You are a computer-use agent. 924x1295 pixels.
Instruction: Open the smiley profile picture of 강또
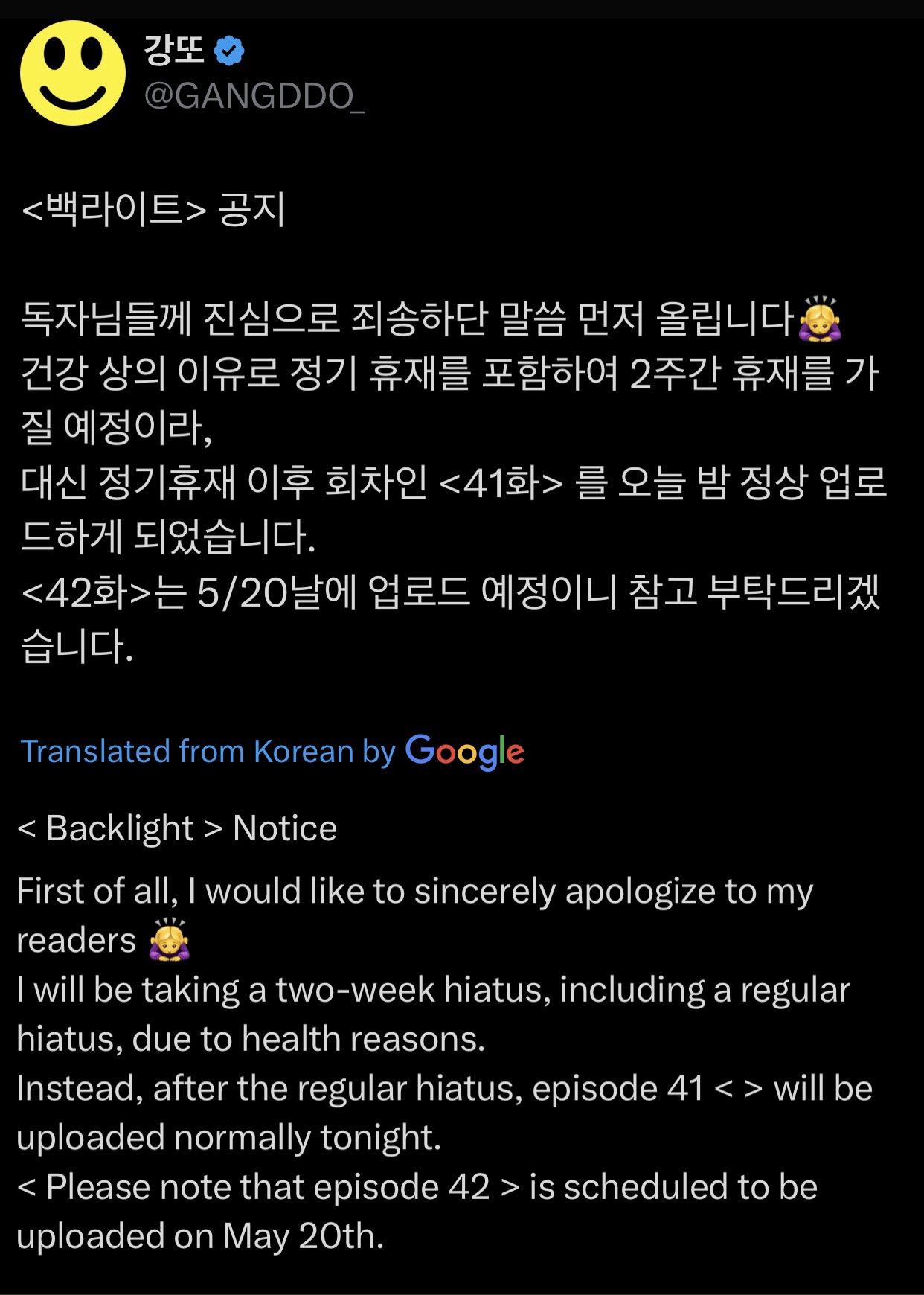coord(73,73)
